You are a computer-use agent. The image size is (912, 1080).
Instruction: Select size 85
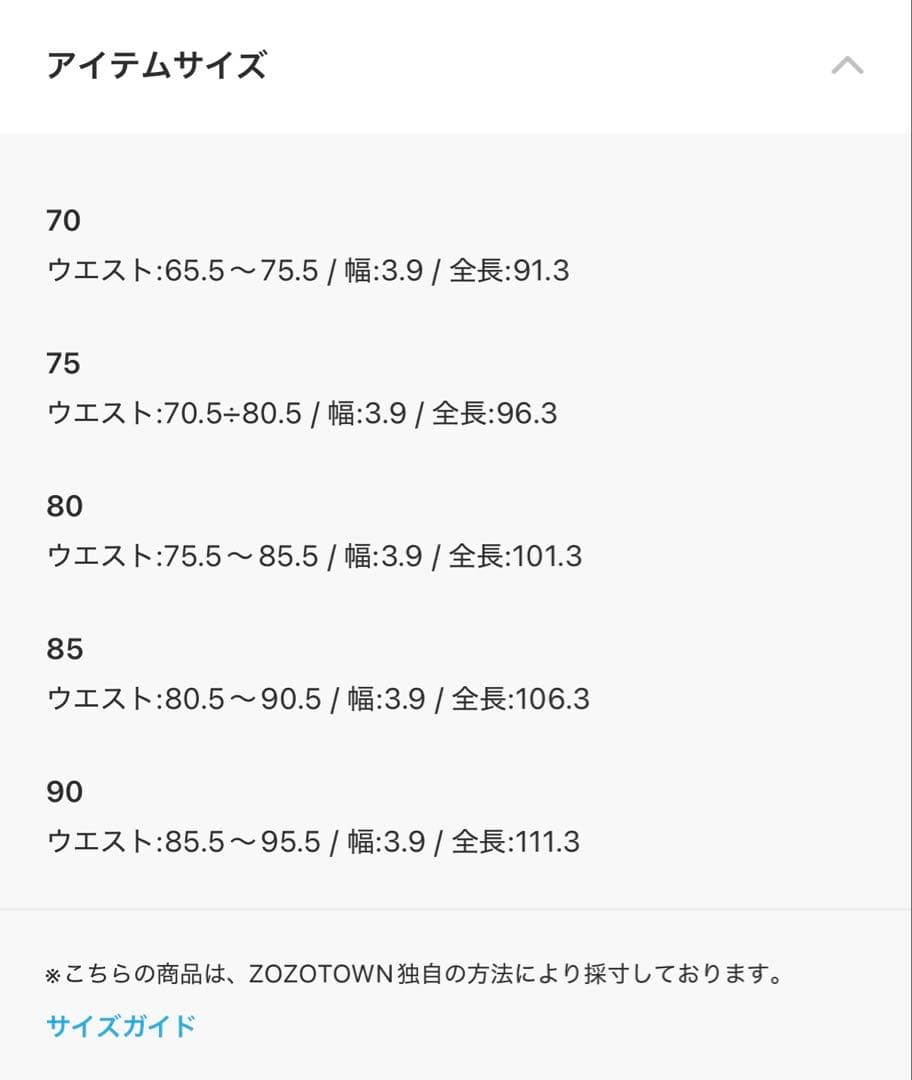63,650
